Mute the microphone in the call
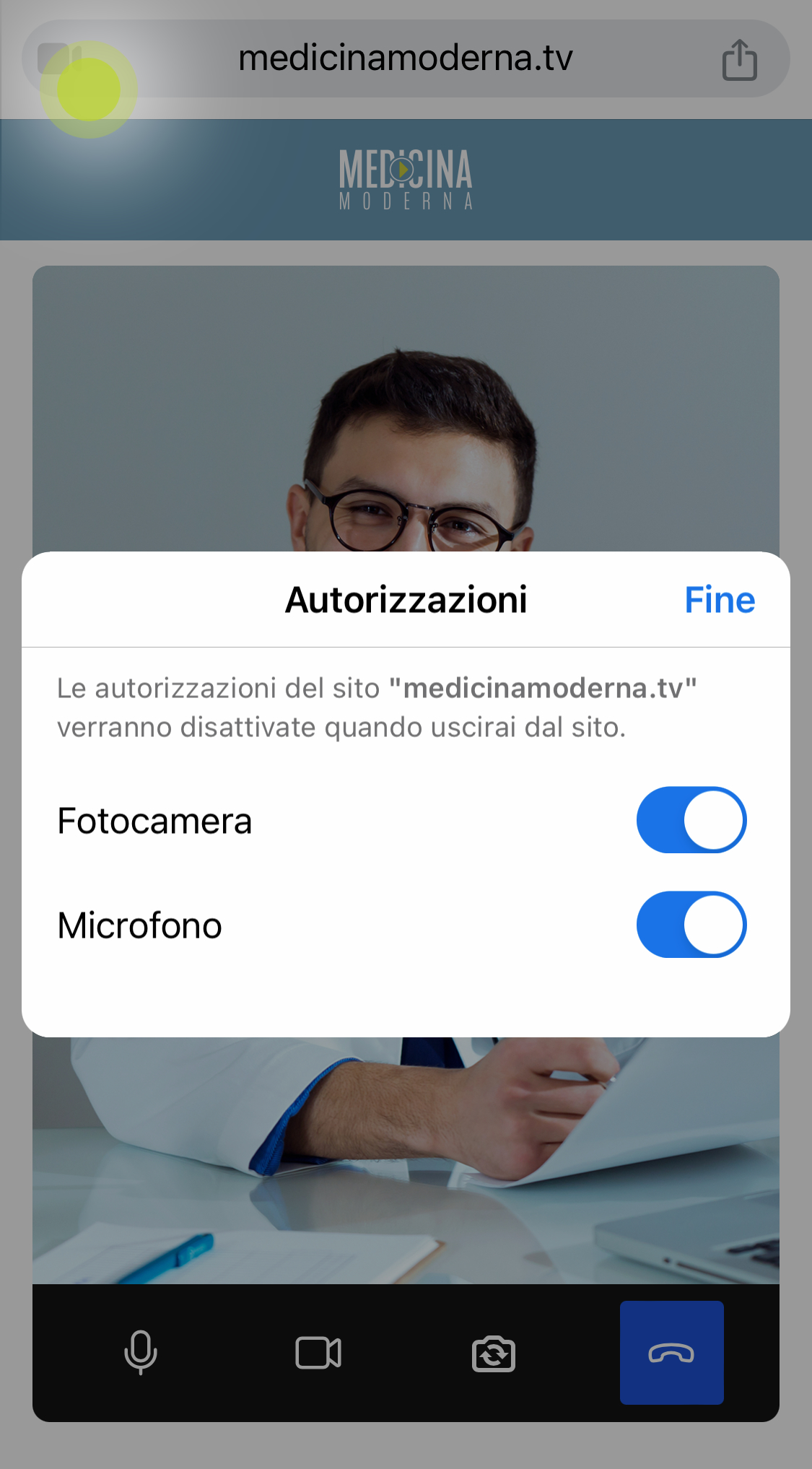The image size is (812, 1469). pyautogui.click(x=141, y=1352)
